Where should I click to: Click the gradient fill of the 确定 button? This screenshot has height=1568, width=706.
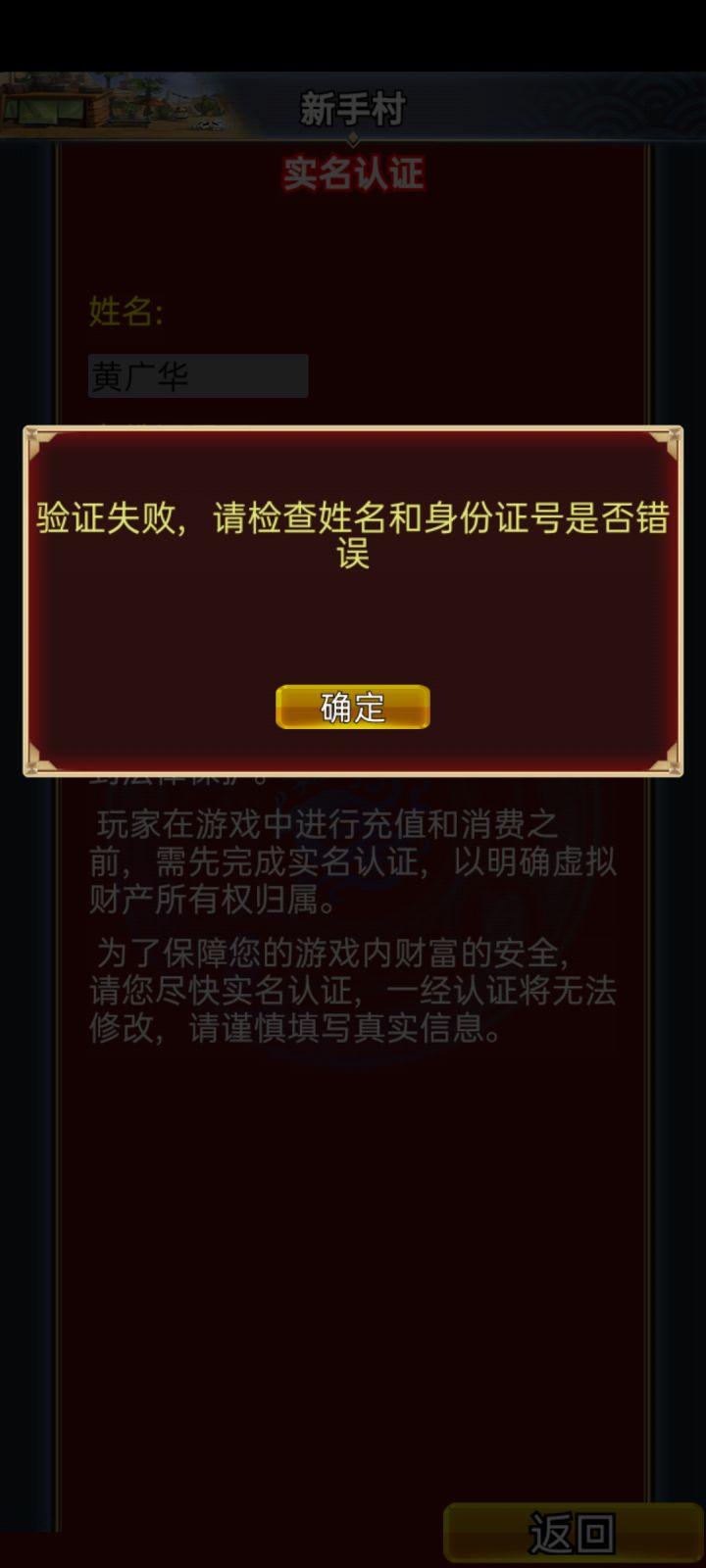click(x=353, y=706)
